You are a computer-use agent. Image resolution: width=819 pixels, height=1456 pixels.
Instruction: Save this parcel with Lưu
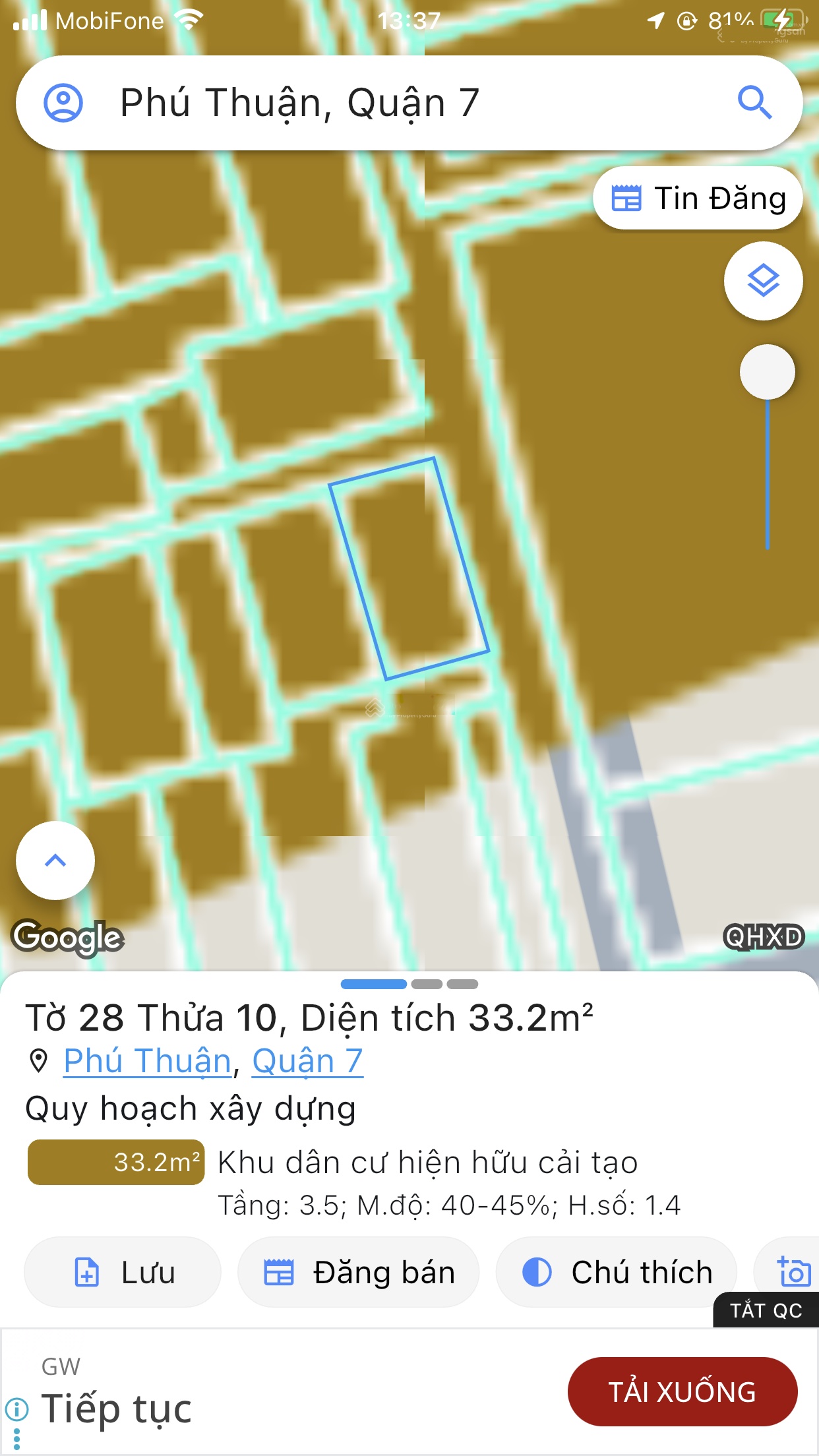[123, 1272]
